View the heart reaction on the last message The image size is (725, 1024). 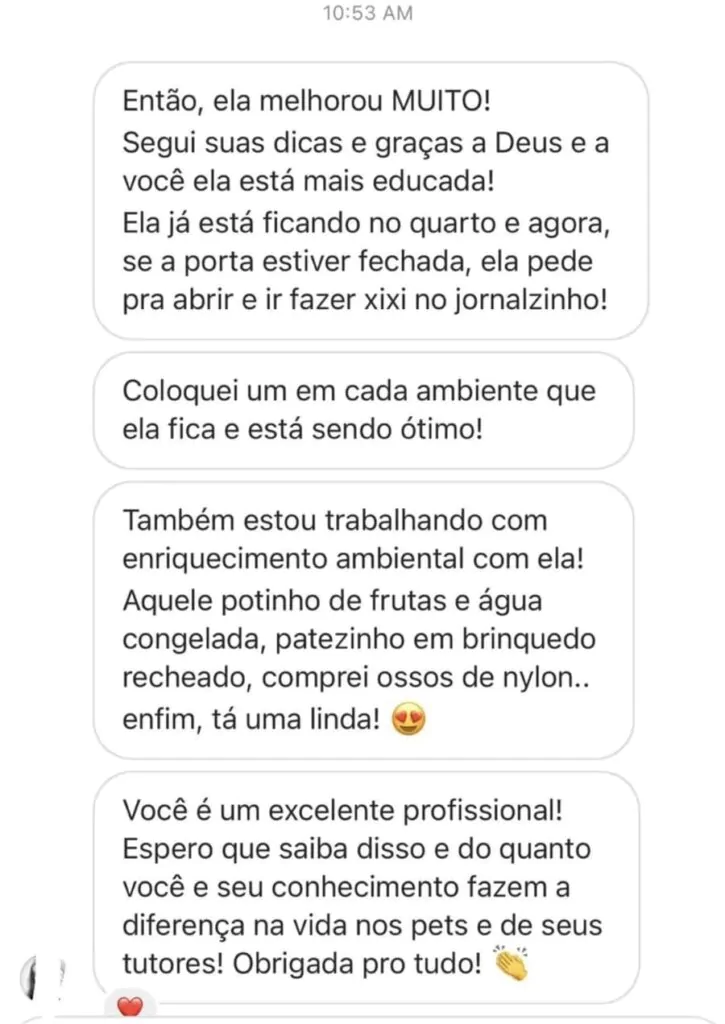pos(131,1008)
